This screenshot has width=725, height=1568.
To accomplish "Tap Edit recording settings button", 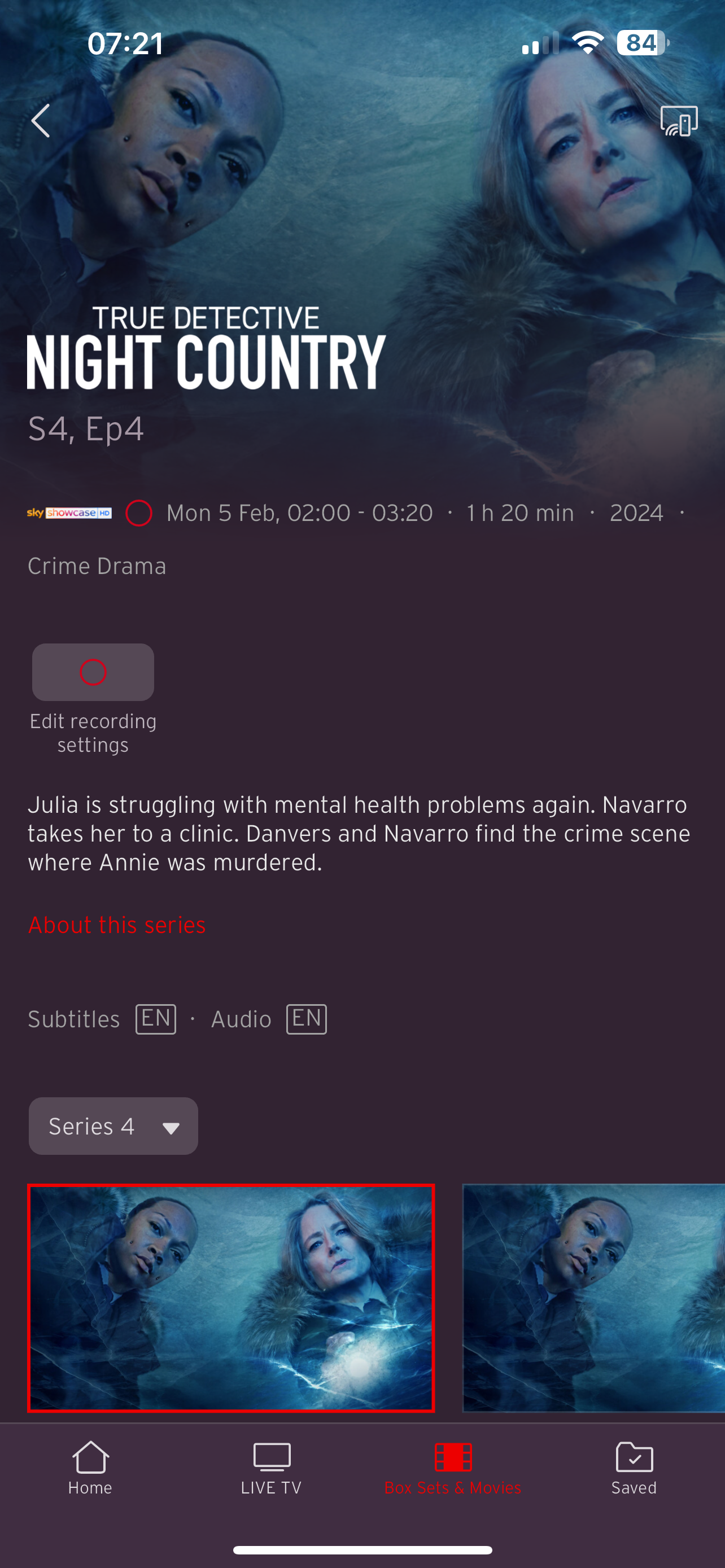I will pos(93,672).
